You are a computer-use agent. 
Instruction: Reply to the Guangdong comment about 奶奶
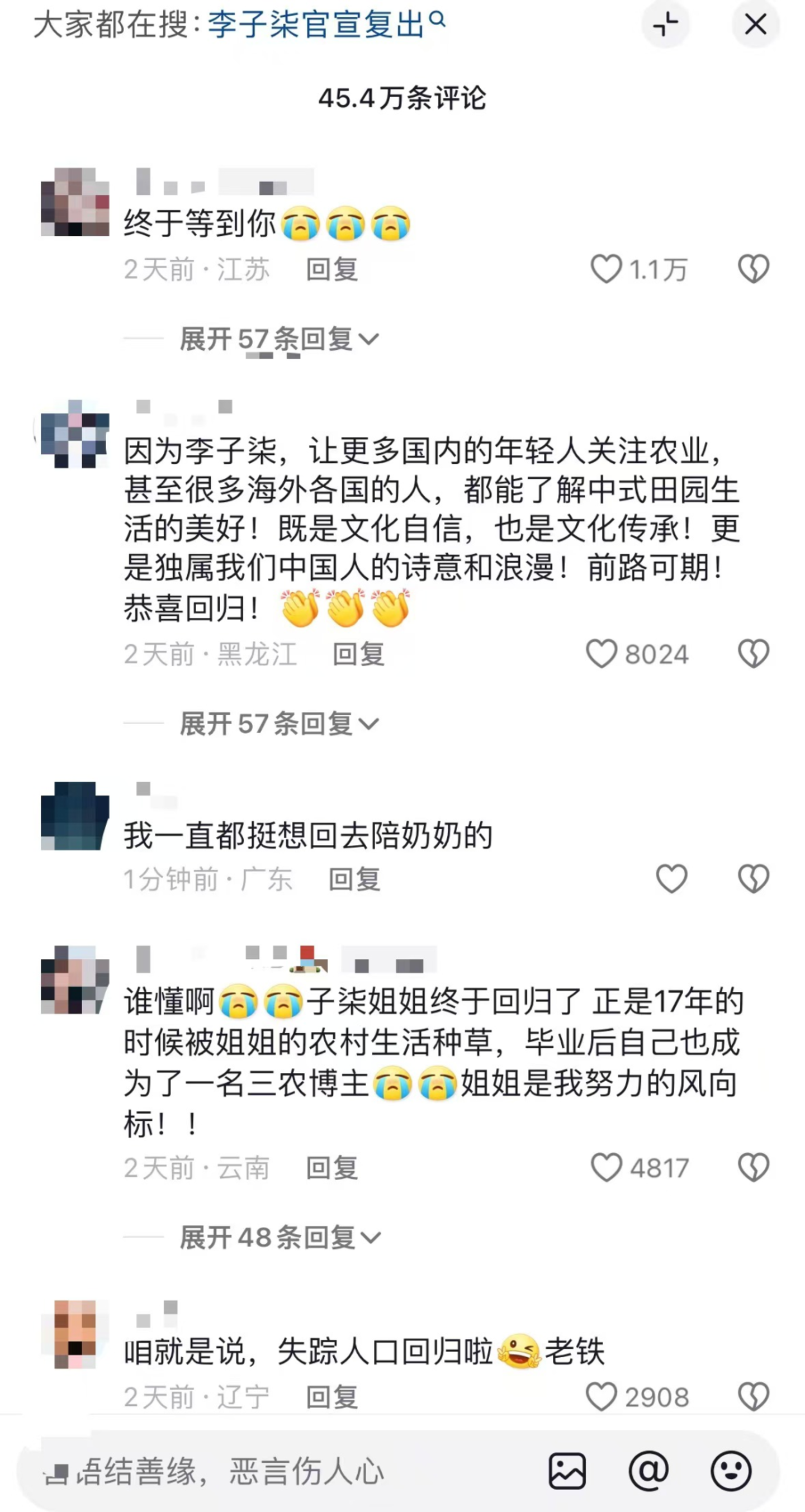(354, 879)
